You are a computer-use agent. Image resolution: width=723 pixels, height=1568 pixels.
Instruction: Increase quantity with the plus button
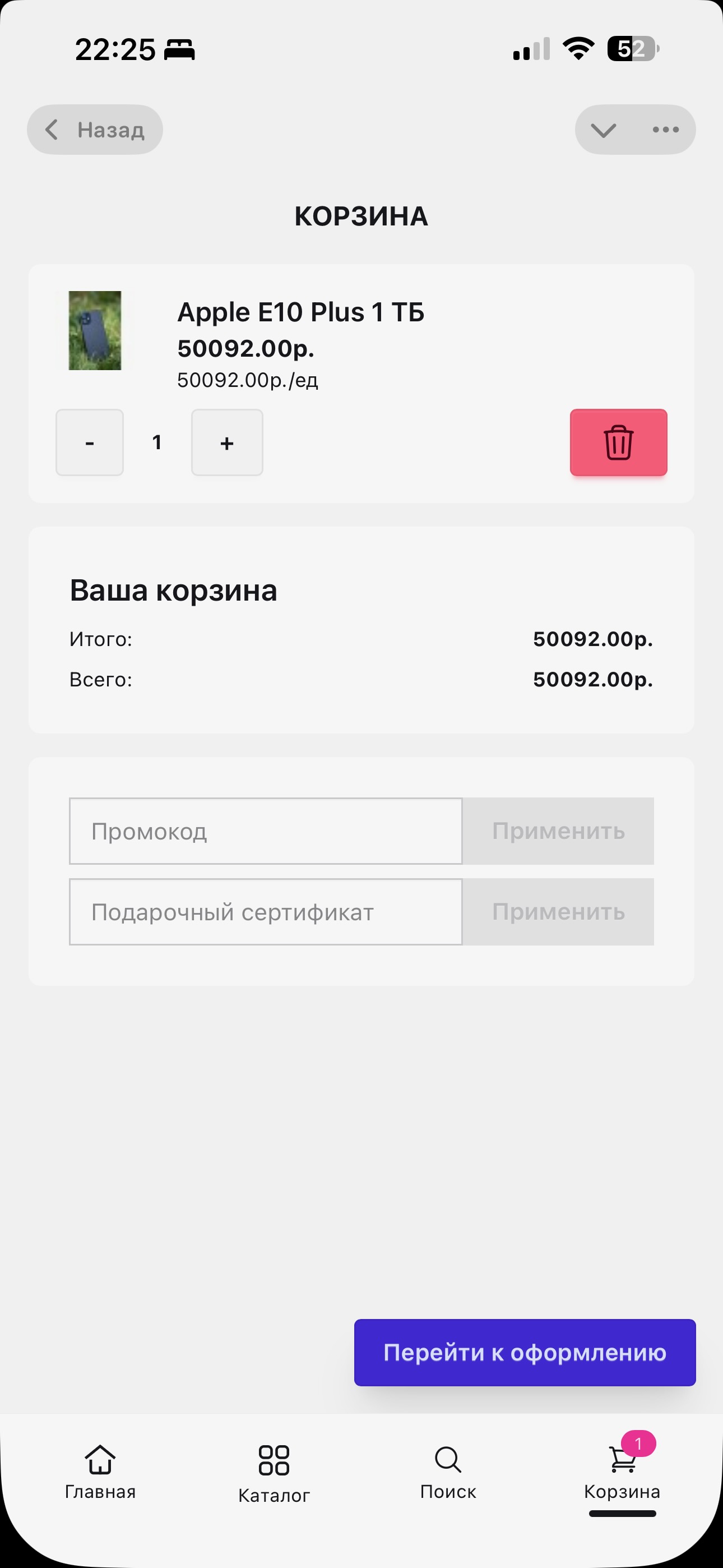point(227,442)
